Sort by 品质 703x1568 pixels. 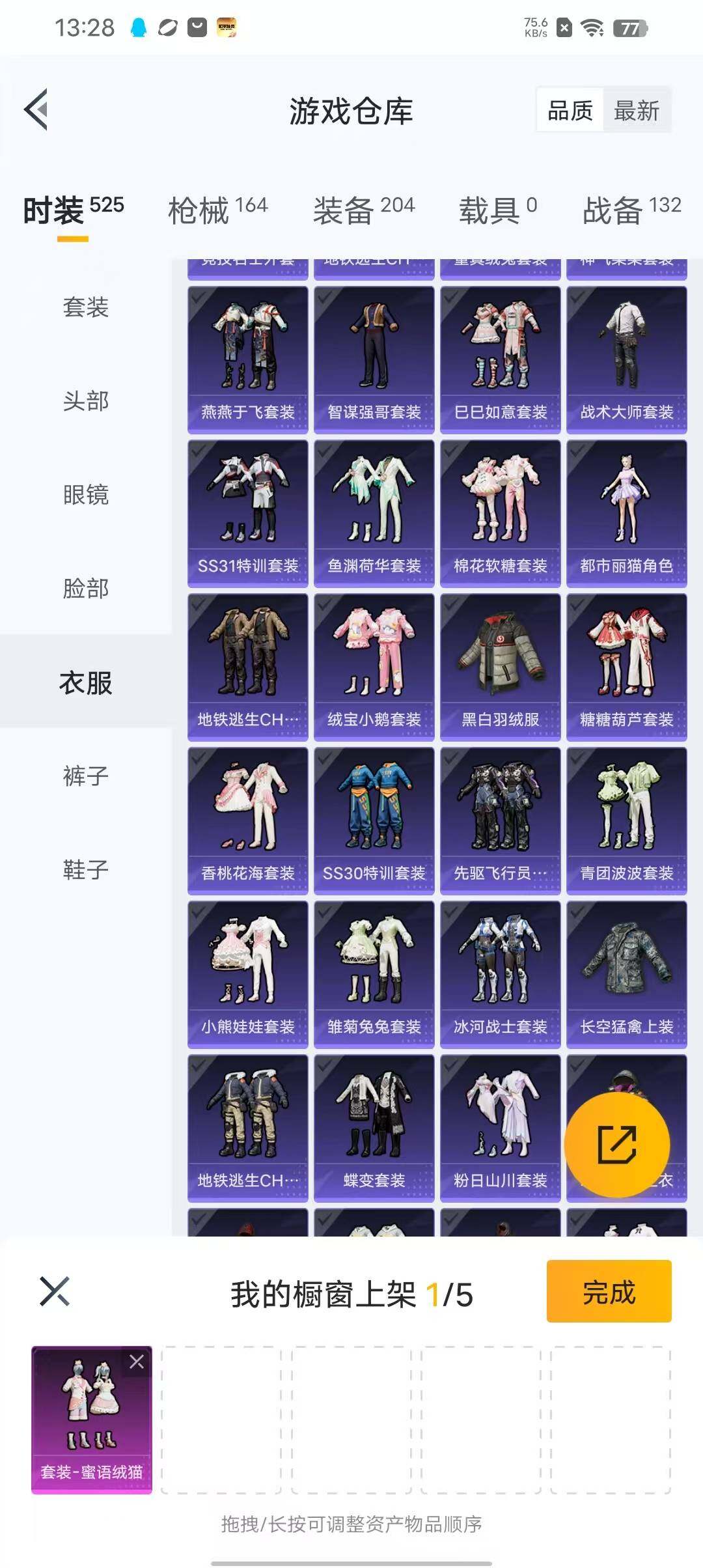click(x=570, y=111)
